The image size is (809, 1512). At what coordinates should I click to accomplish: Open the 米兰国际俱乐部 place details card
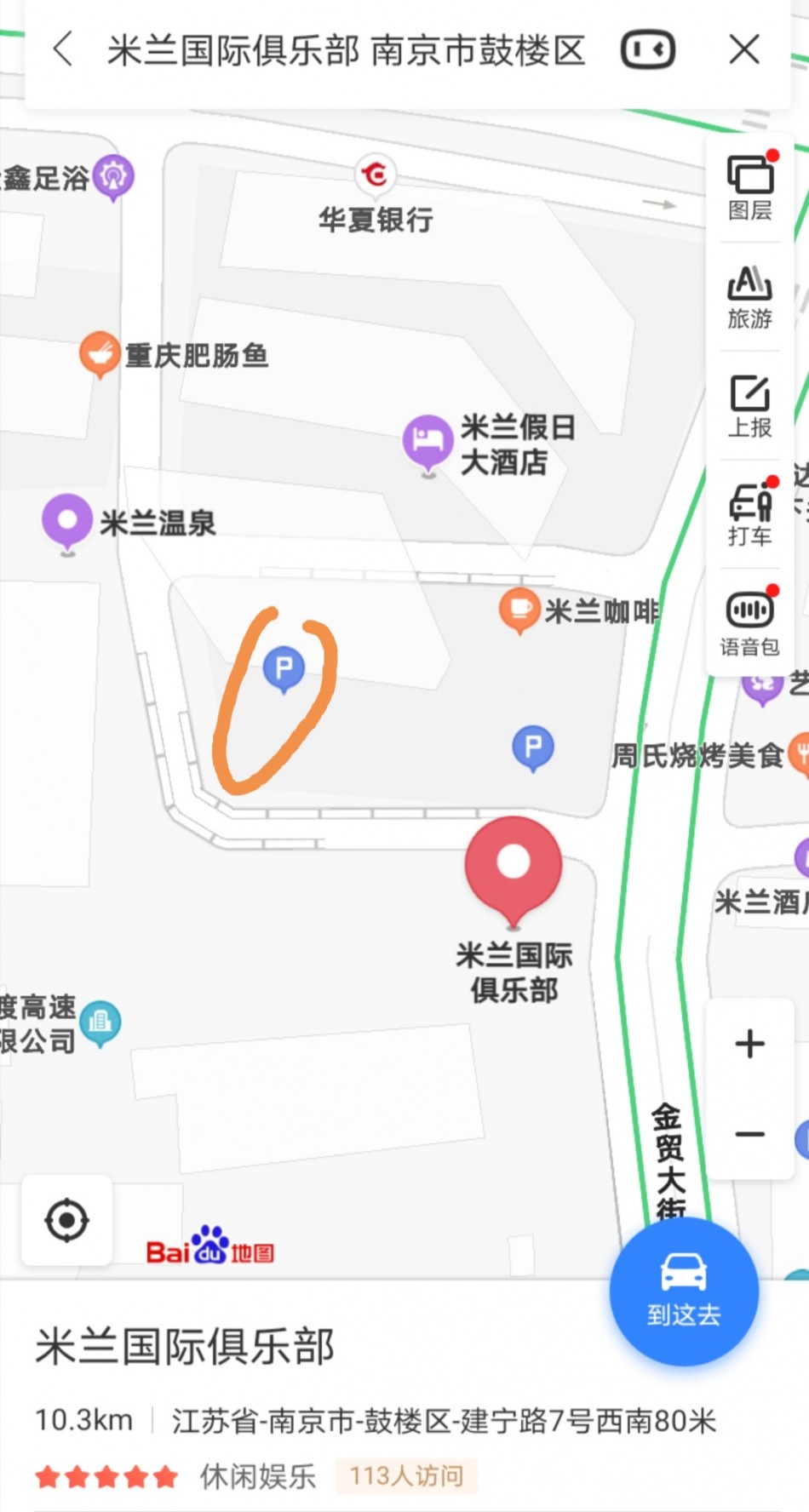[x=185, y=1347]
